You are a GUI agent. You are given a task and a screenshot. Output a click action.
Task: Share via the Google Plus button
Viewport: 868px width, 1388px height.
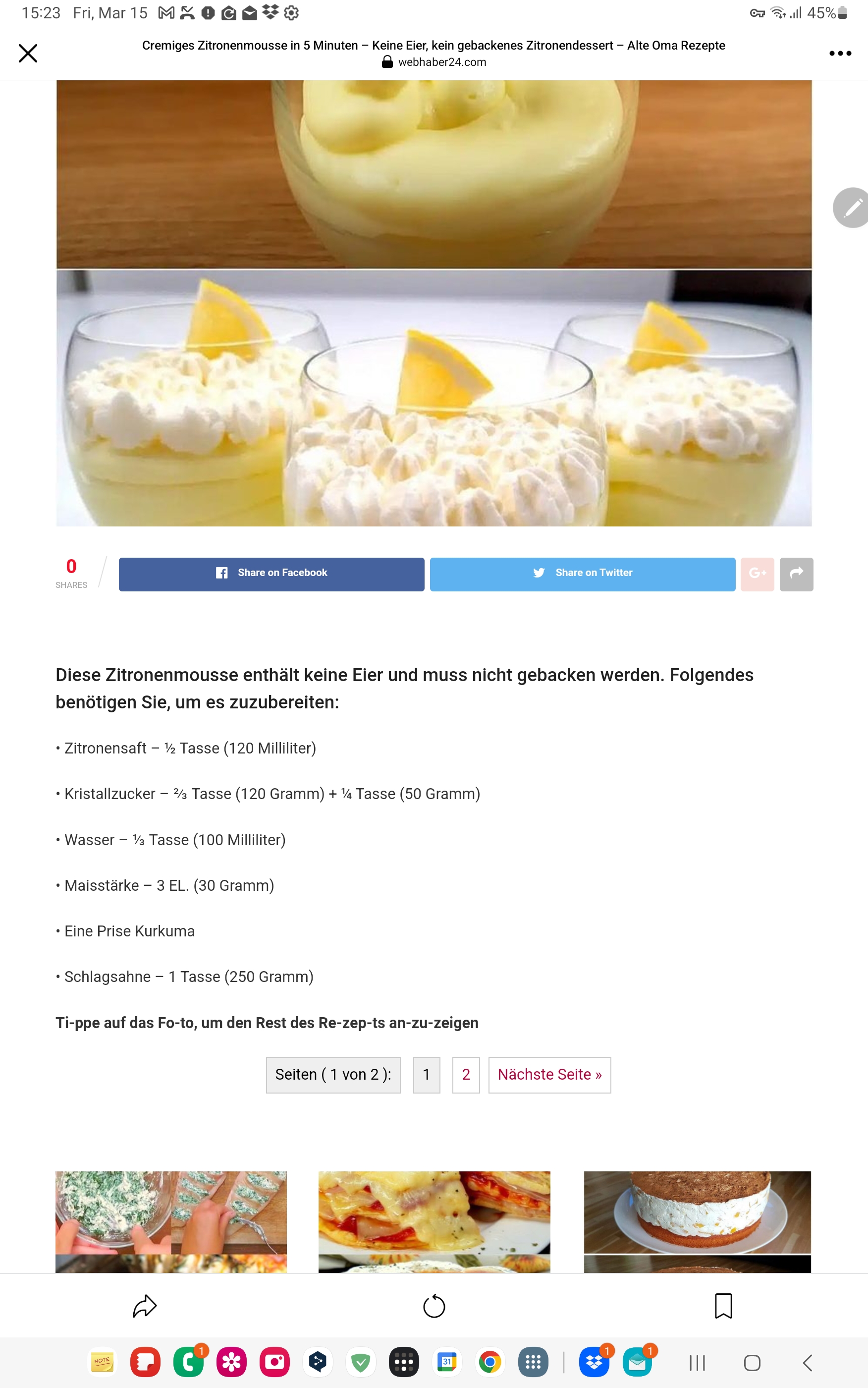click(757, 574)
